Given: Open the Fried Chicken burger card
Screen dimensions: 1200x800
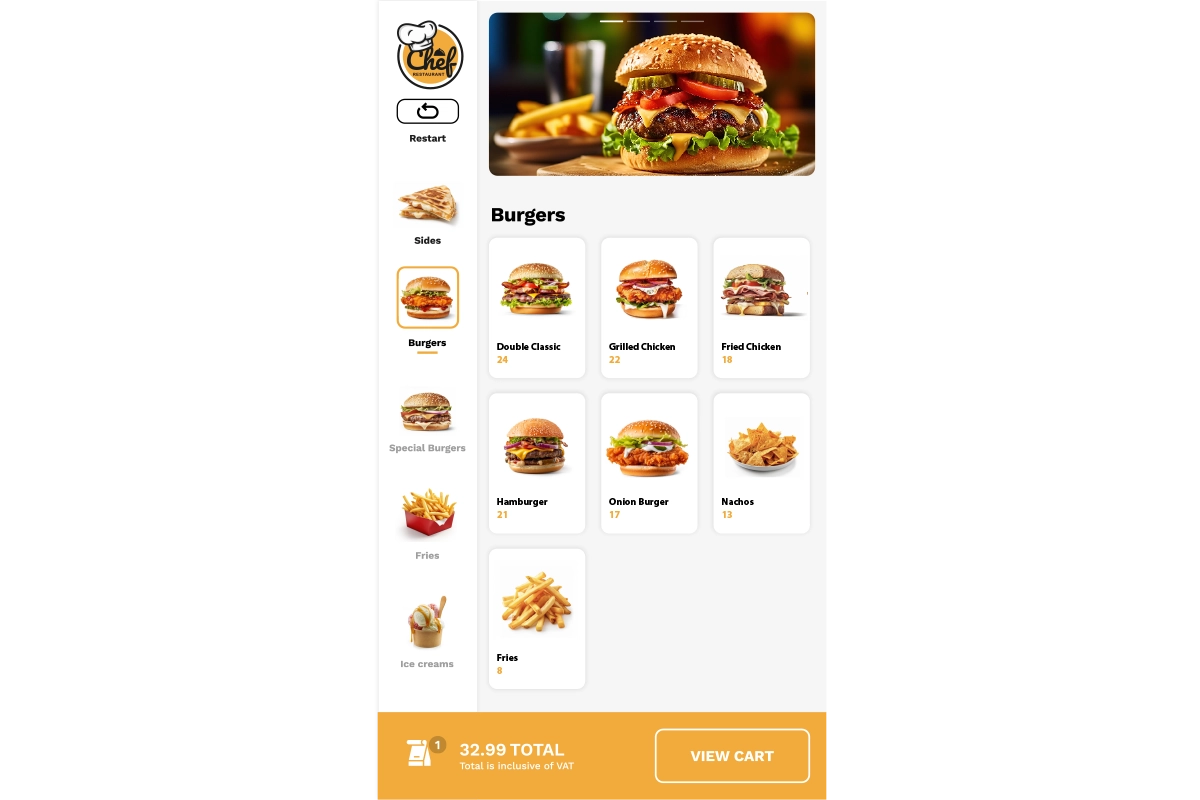Looking at the screenshot, I should point(761,307).
